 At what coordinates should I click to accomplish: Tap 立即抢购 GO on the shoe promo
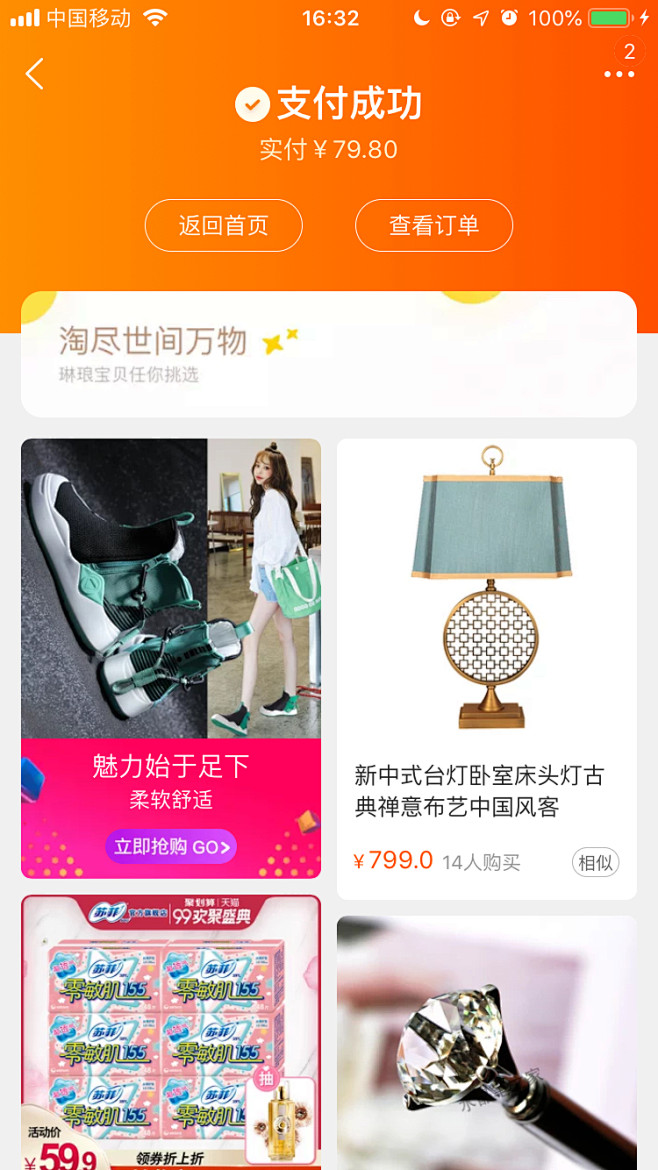click(171, 847)
